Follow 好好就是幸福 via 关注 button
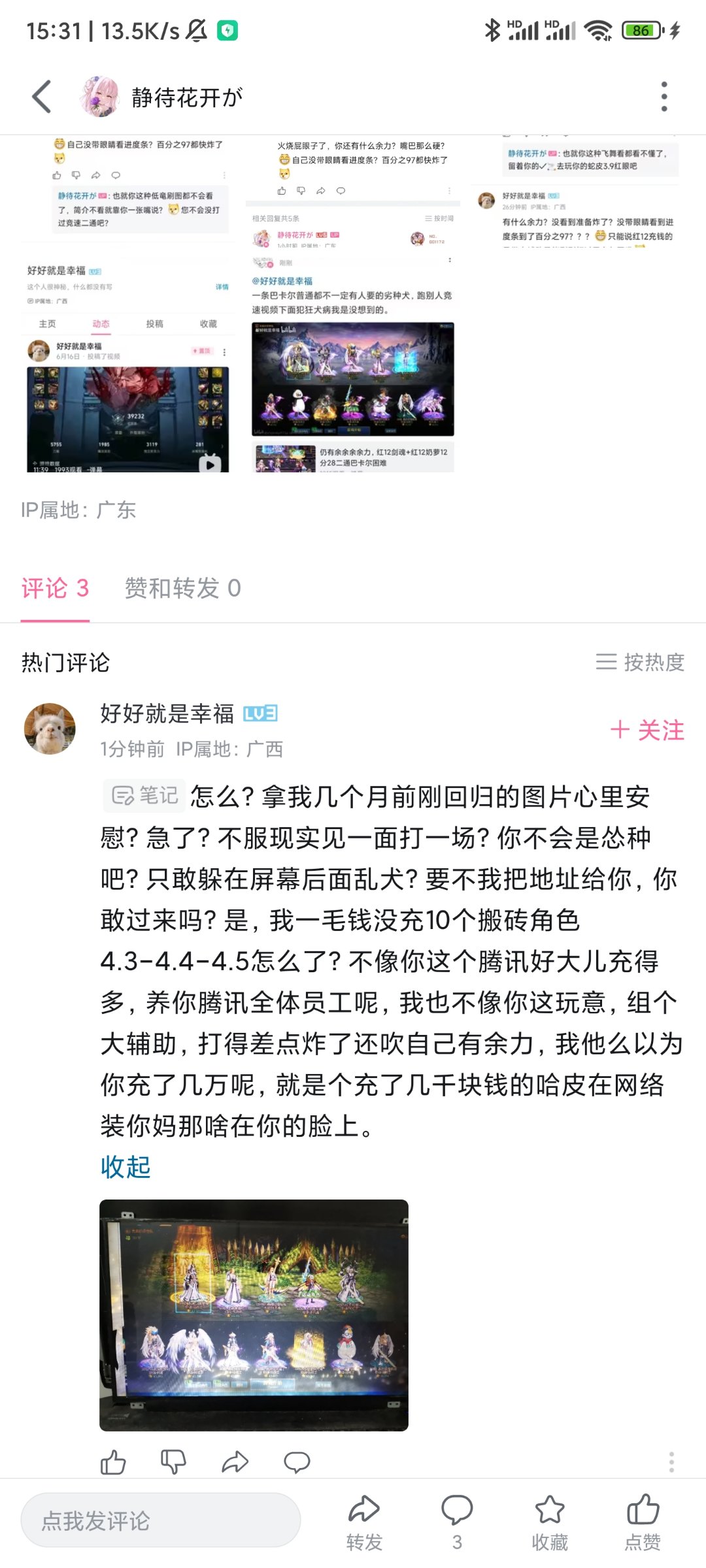The width and height of the screenshot is (706, 1568). click(648, 731)
